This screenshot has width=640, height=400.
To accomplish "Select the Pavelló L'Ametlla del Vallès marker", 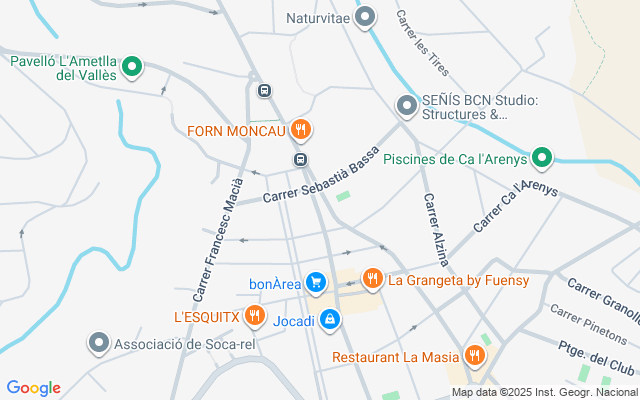I will pos(132,67).
